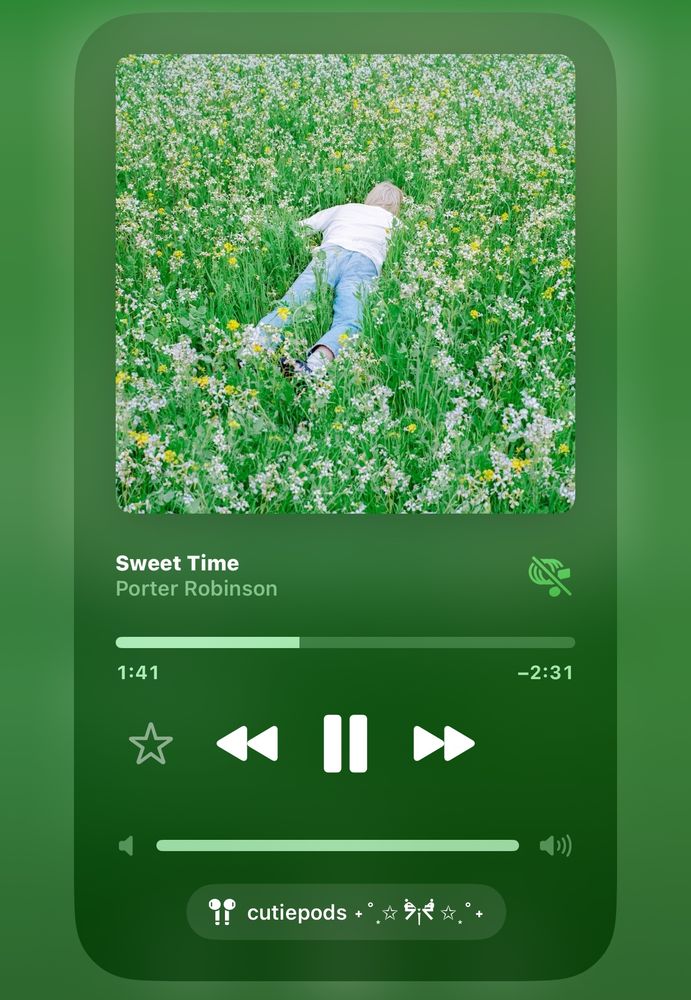Tap the volume slider
The width and height of the screenshot is (691, 1000).
click(338, 846)
